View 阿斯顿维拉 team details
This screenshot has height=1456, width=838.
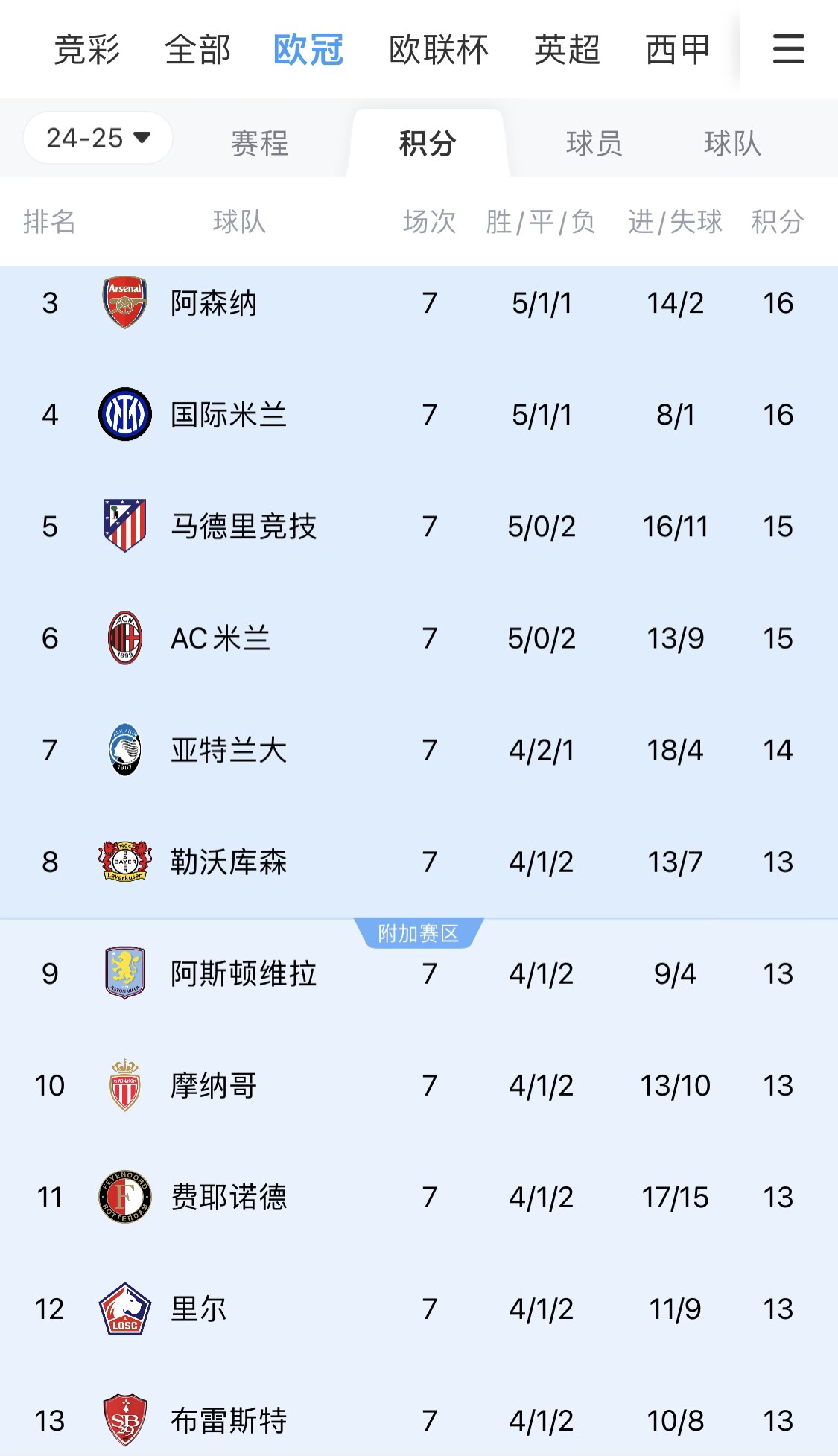pyautogui.click(x=243, y=973)
